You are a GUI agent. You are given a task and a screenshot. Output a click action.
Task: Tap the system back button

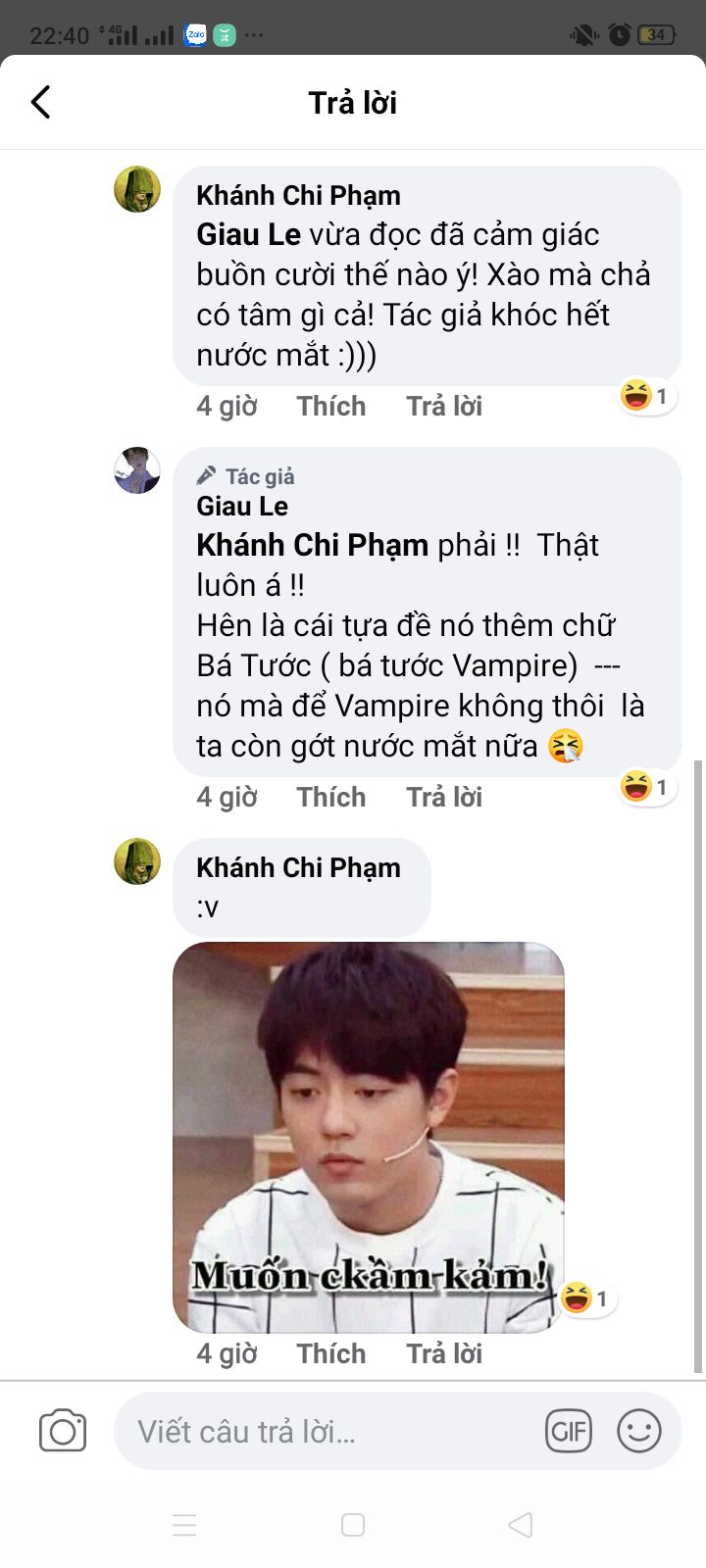[521, 1525]
